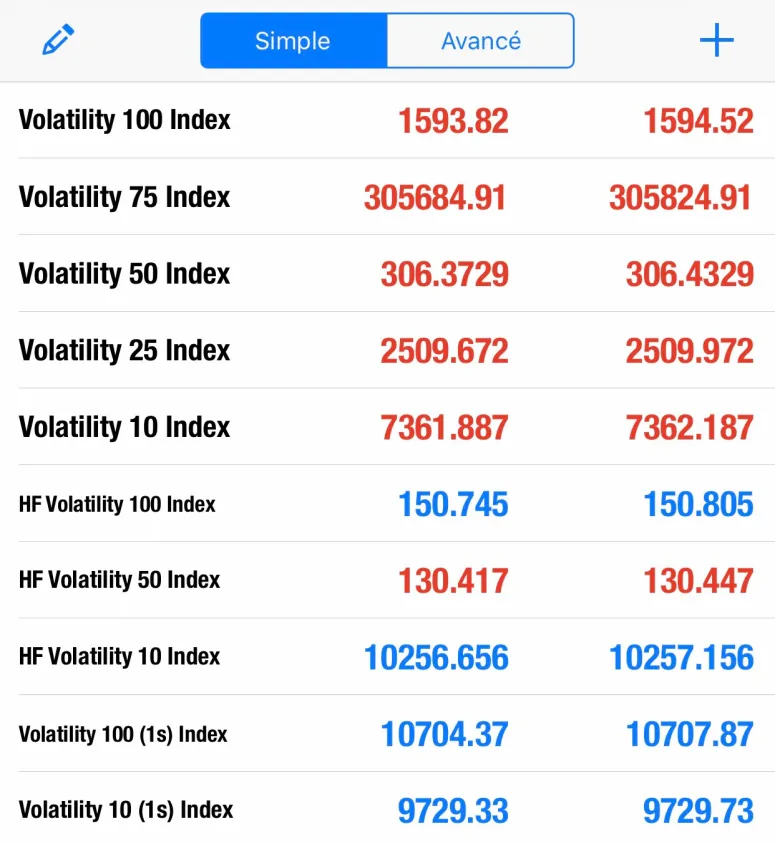
Task: Tap the ask price of Volatility 75 Index
Action: tap(679, 197)
